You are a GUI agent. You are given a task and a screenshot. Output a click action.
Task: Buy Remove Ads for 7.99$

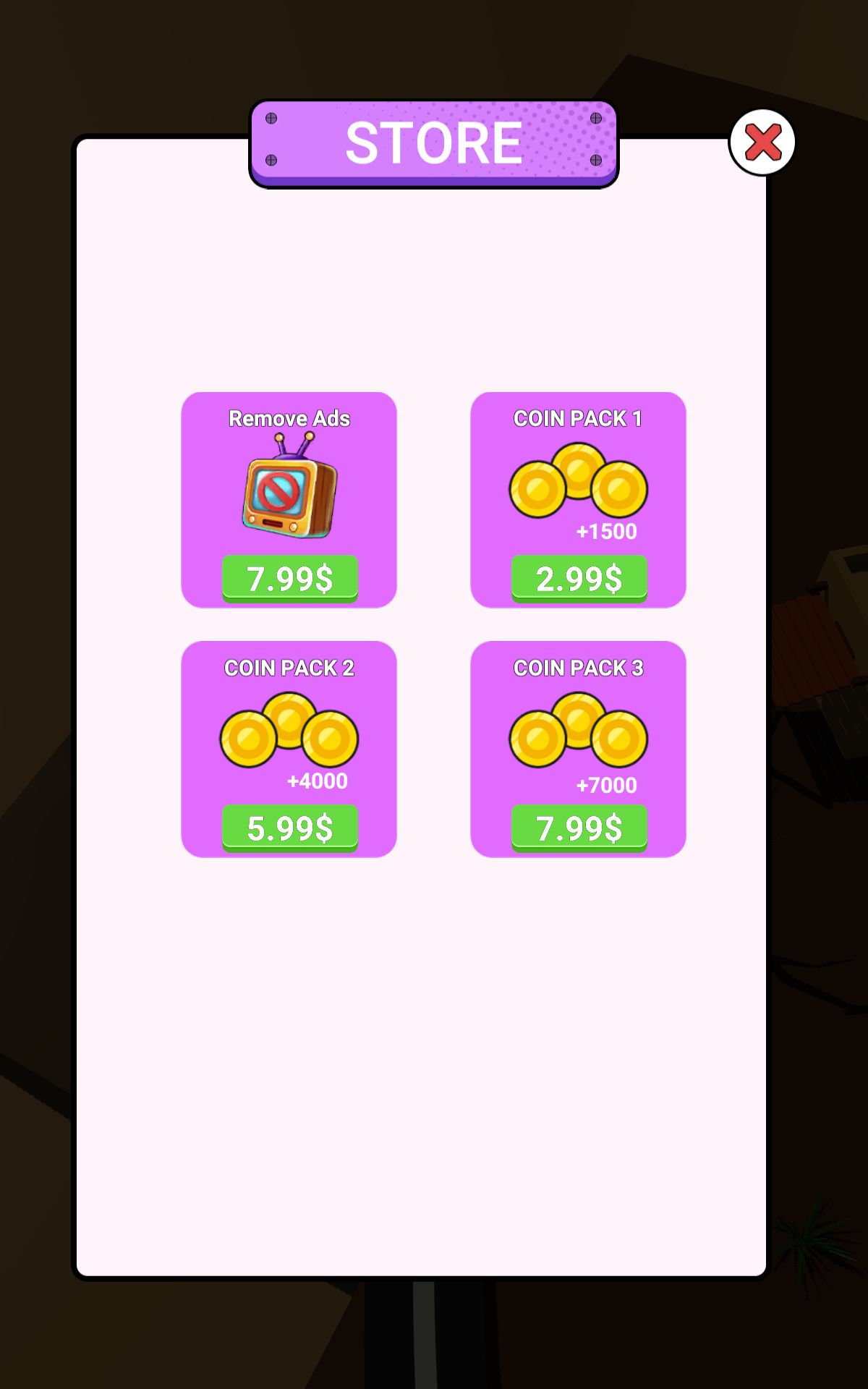(289, 578)
